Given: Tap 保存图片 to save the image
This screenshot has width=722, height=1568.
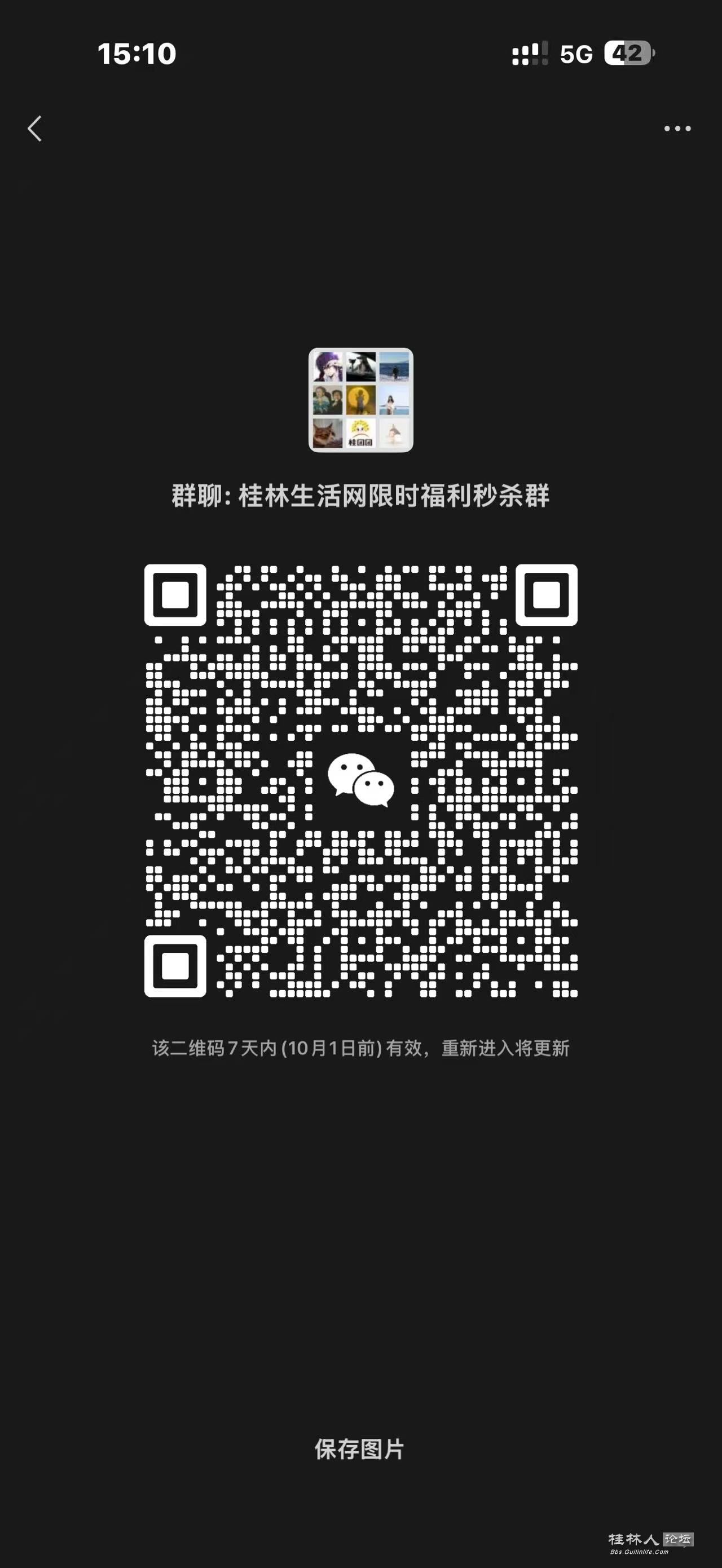Looking at the screenshot, I should pos(359,1449).
